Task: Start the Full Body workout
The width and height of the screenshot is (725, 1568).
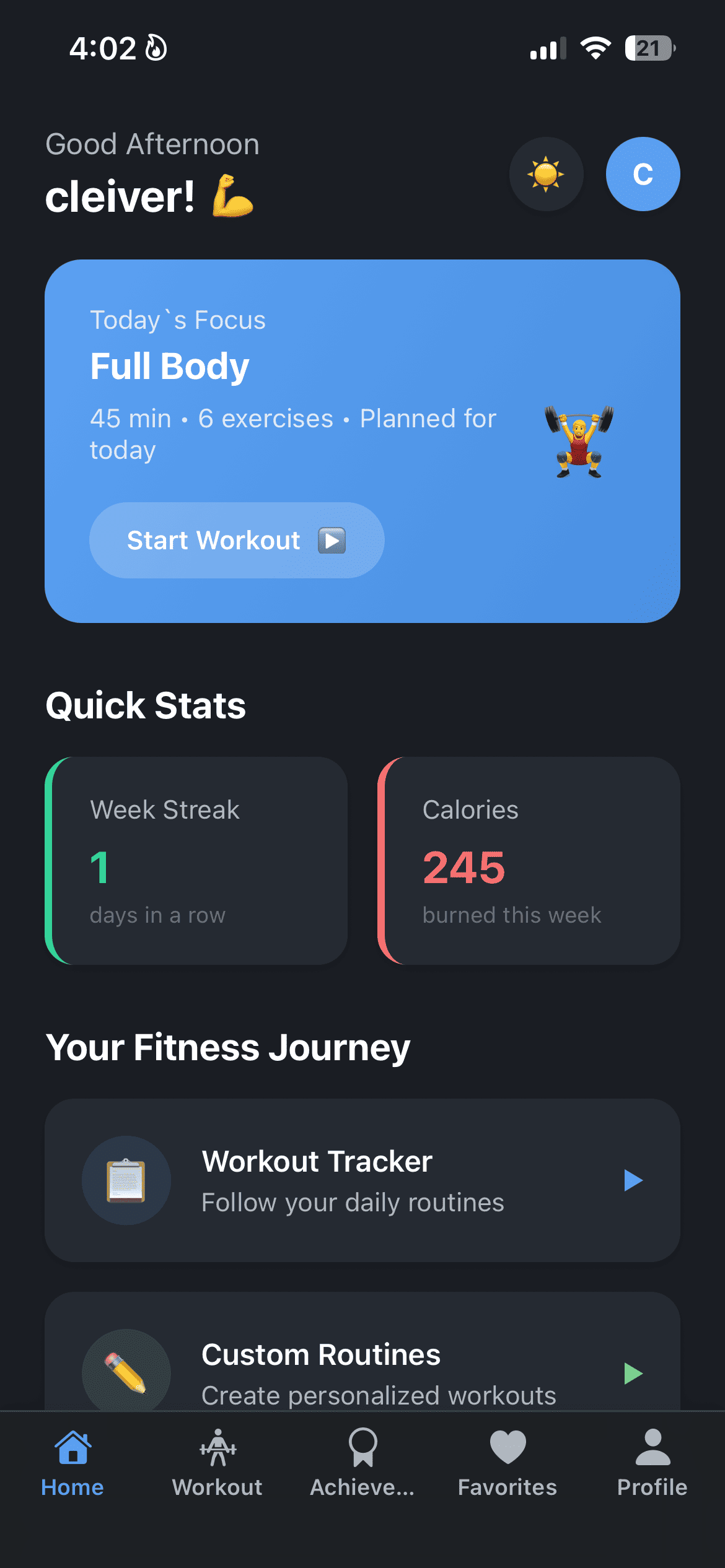Action: (x=236, y=540)
